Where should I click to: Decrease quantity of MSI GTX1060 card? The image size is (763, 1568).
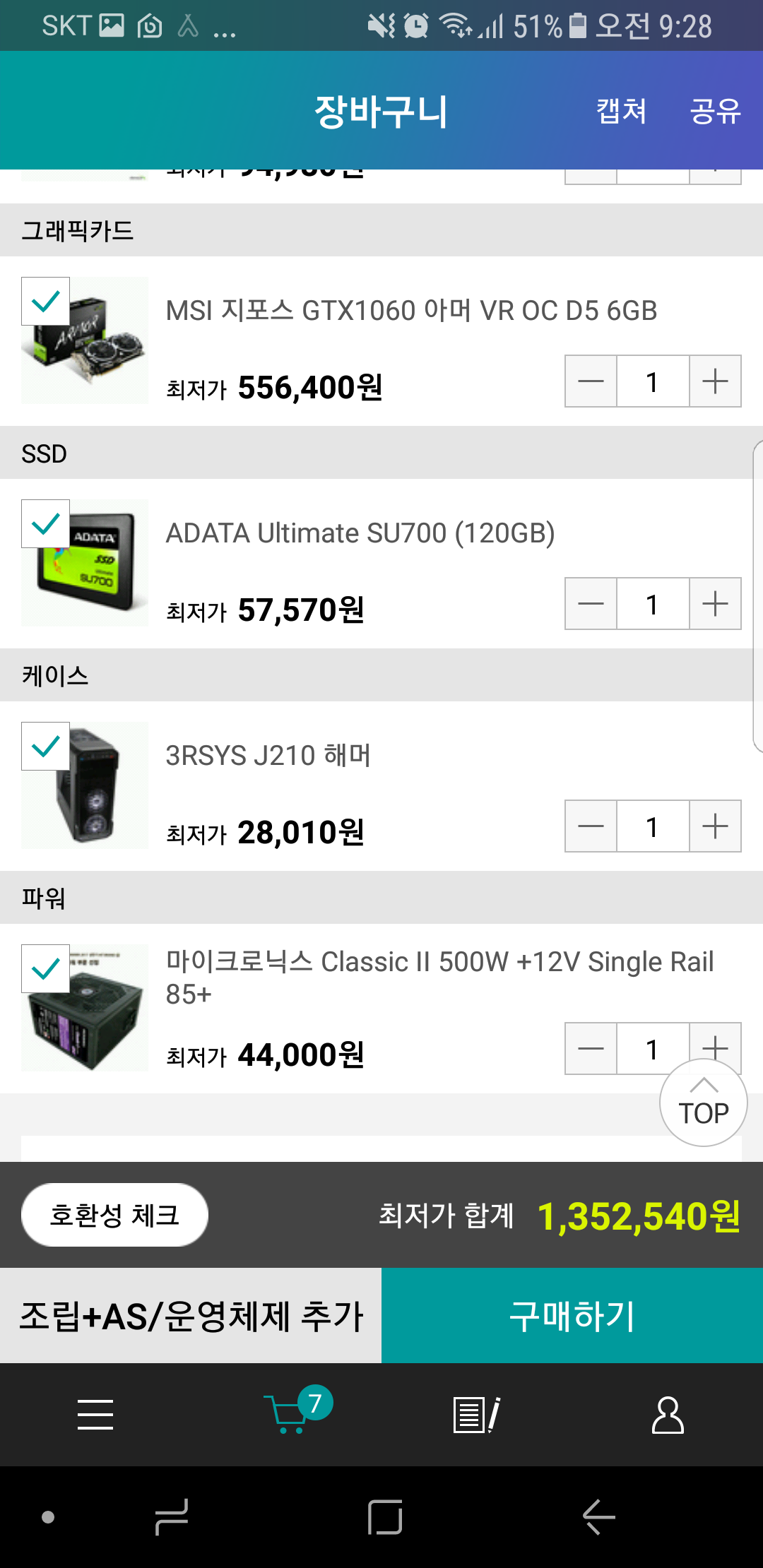click(591, 381)
